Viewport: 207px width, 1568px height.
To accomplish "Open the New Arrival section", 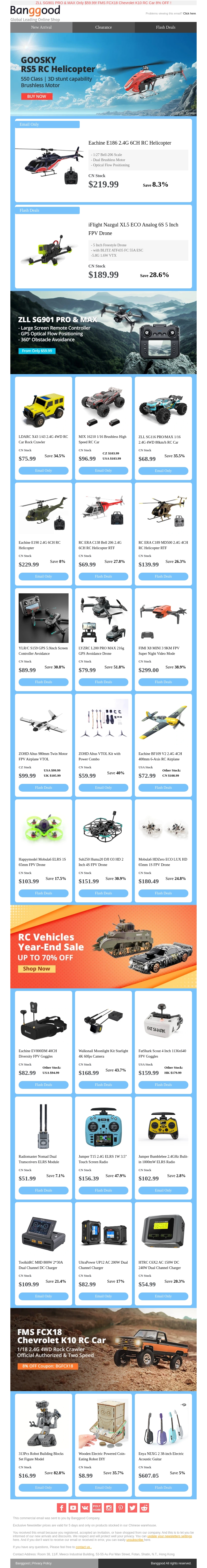I will (x=41, y=27).
